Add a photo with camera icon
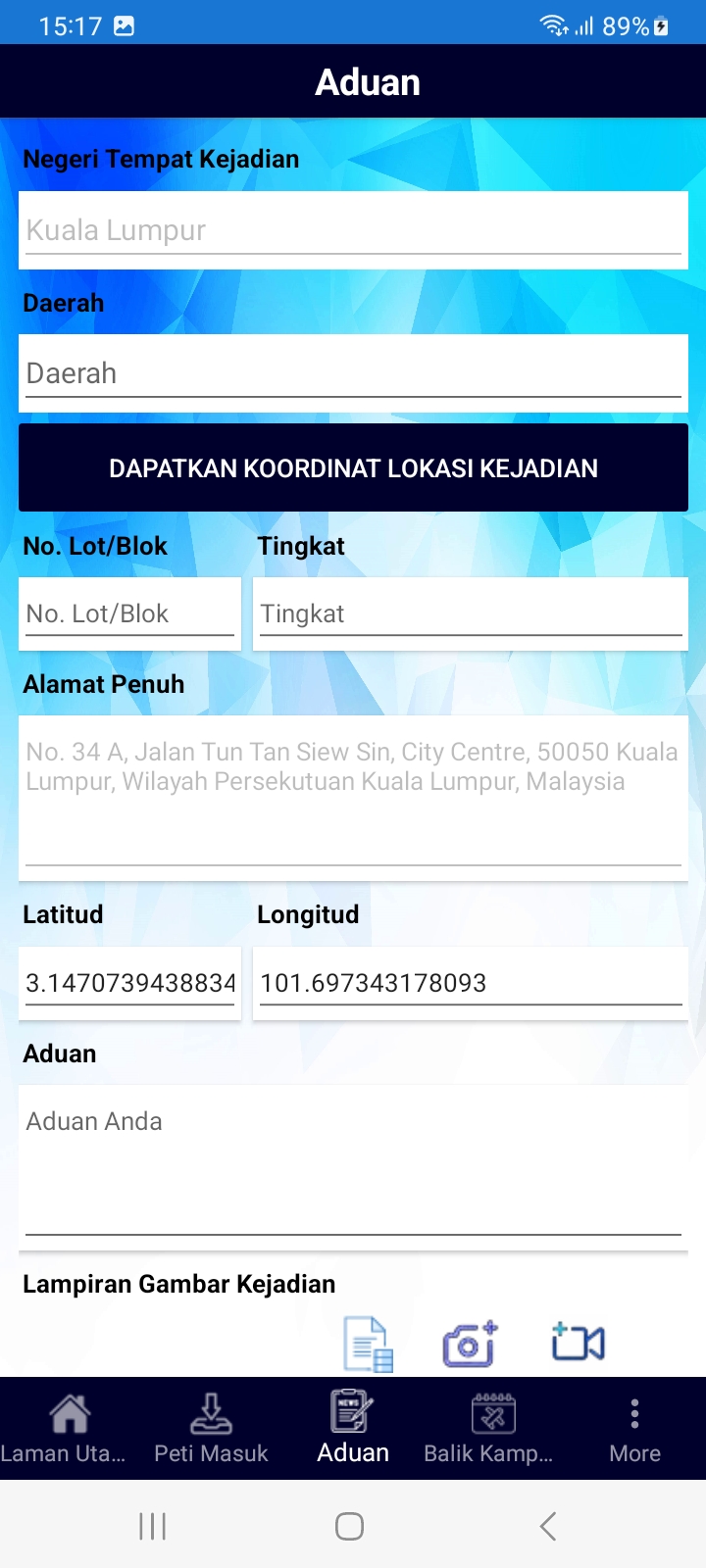706x1568 pixels. point(471,1344)
